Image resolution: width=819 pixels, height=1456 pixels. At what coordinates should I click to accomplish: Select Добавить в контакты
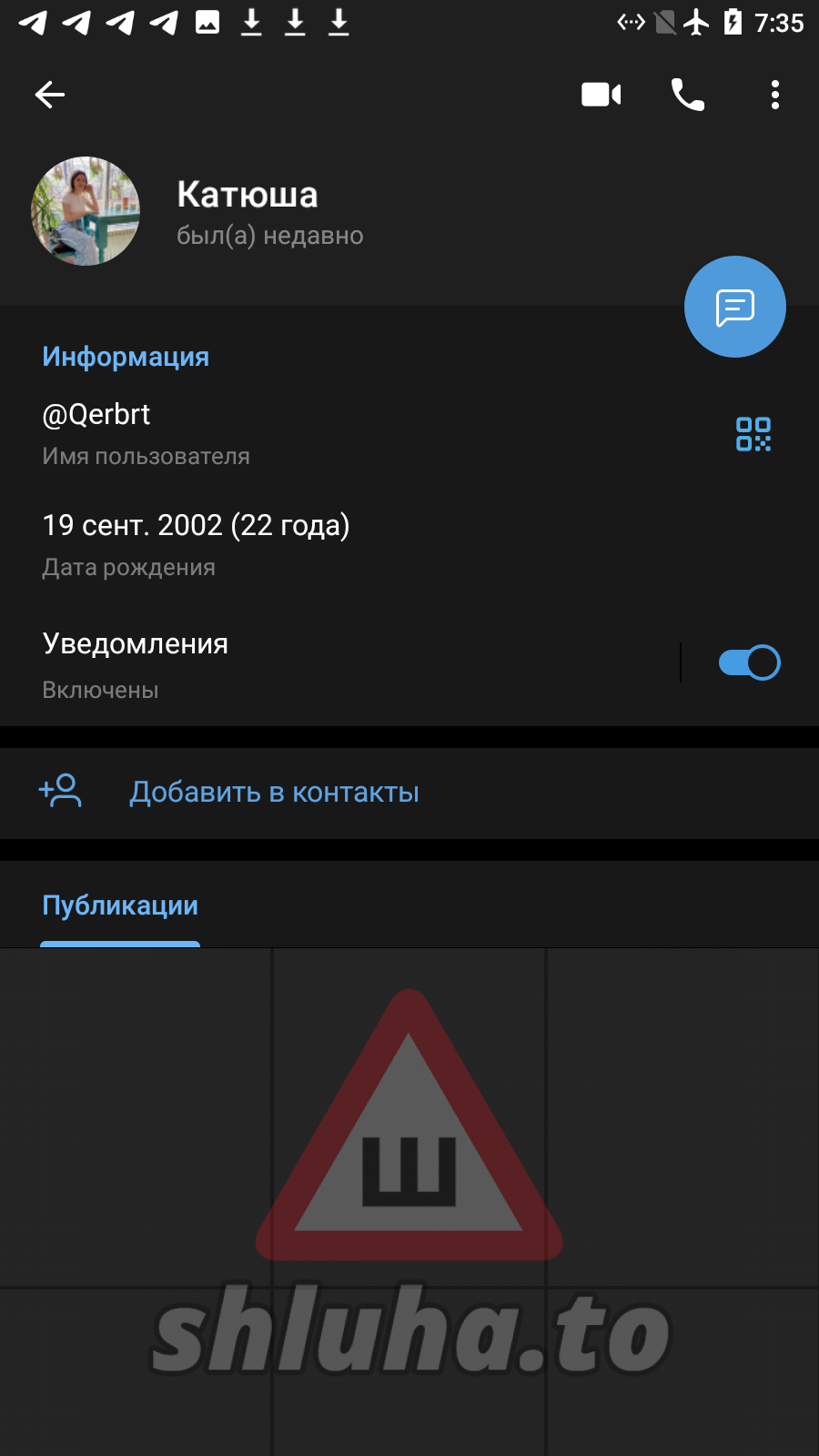274,793
